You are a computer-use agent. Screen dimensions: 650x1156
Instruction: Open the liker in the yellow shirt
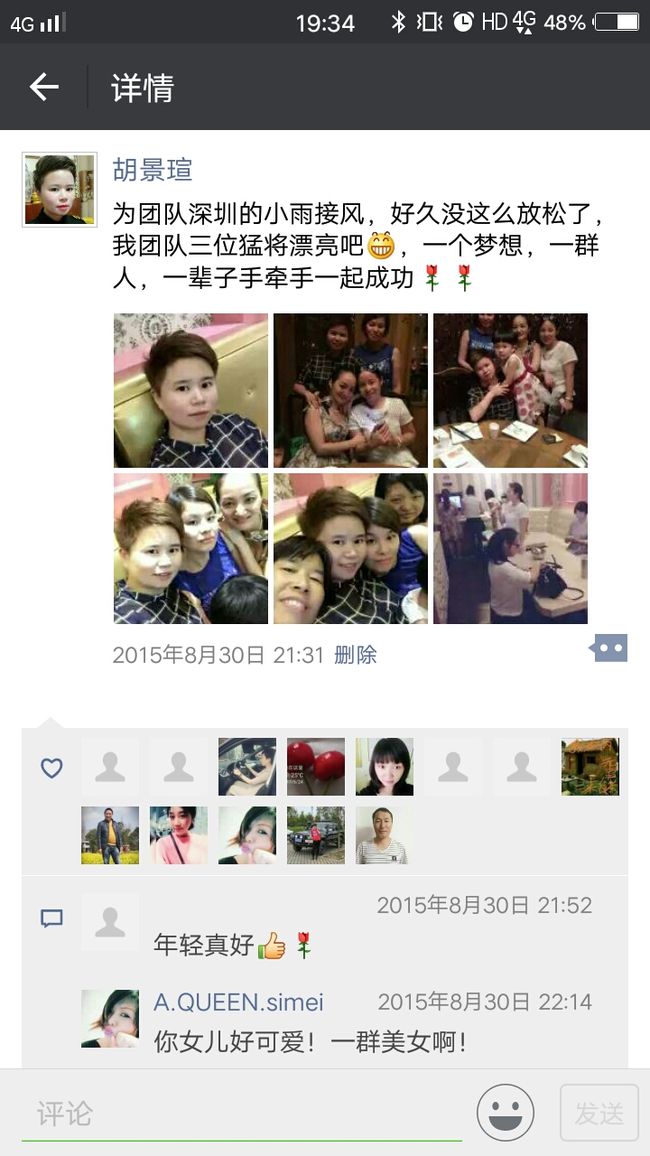click(x=110, y=835)
